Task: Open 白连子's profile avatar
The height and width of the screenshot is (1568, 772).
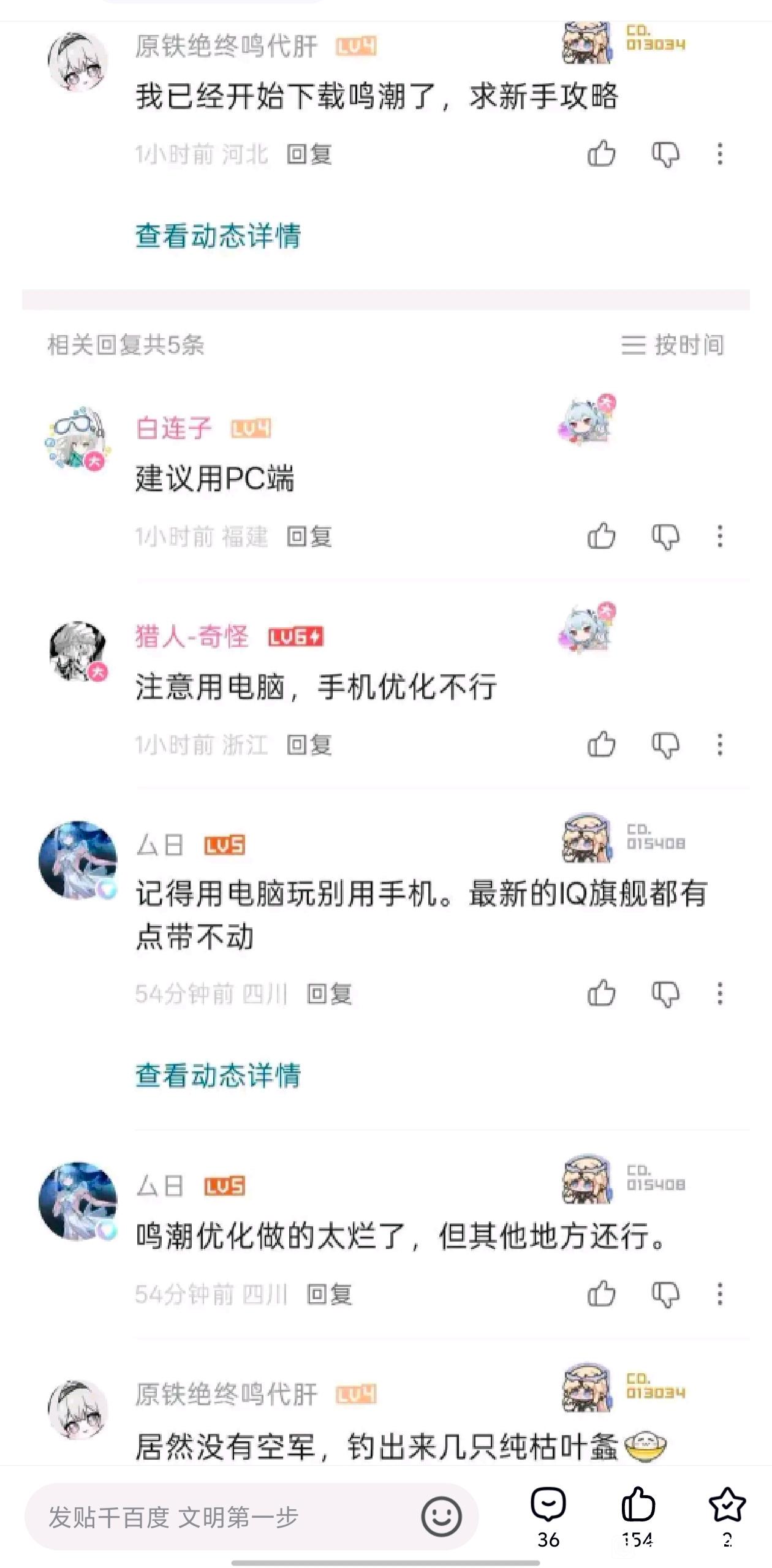Action: click(x=78, y=438)
